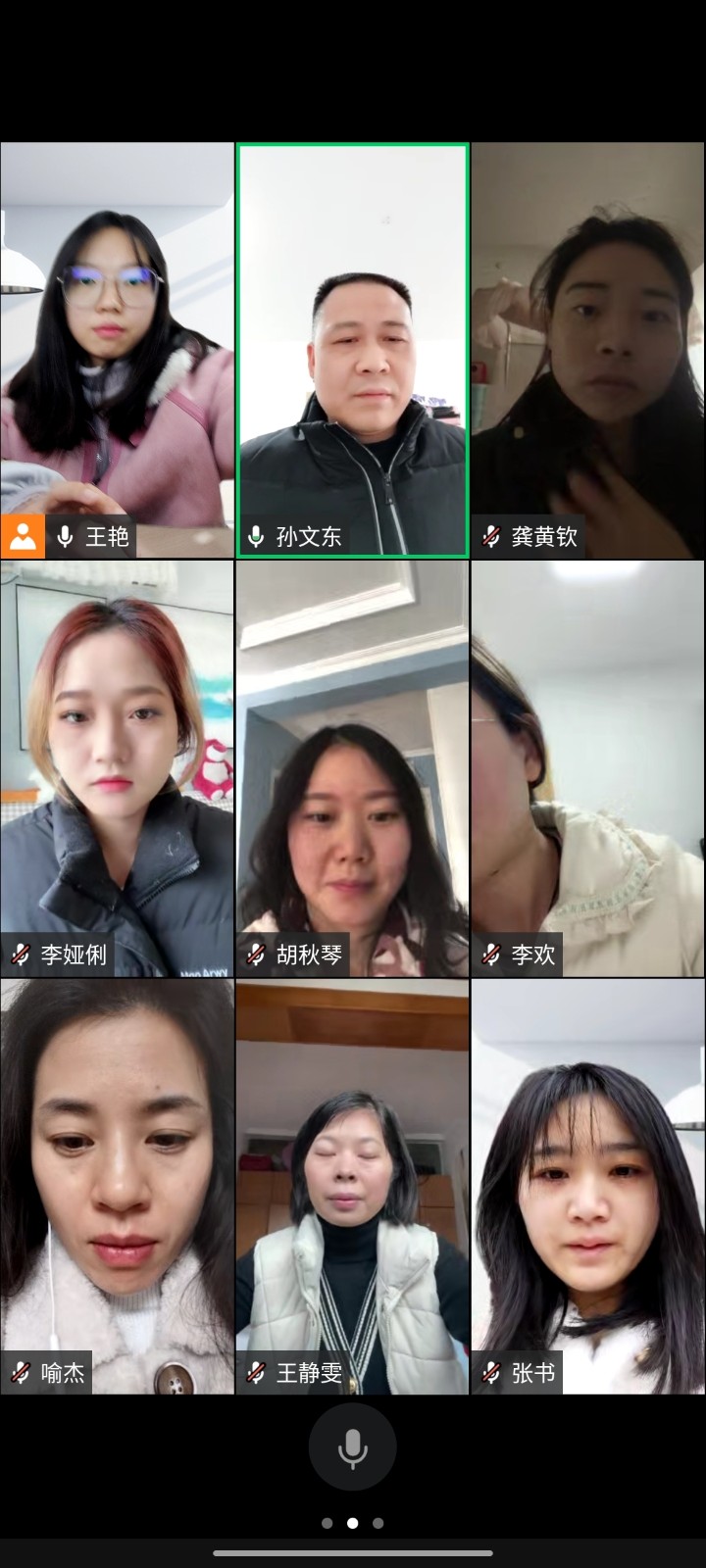Open 李欢's video tile

tap(587, 768)
